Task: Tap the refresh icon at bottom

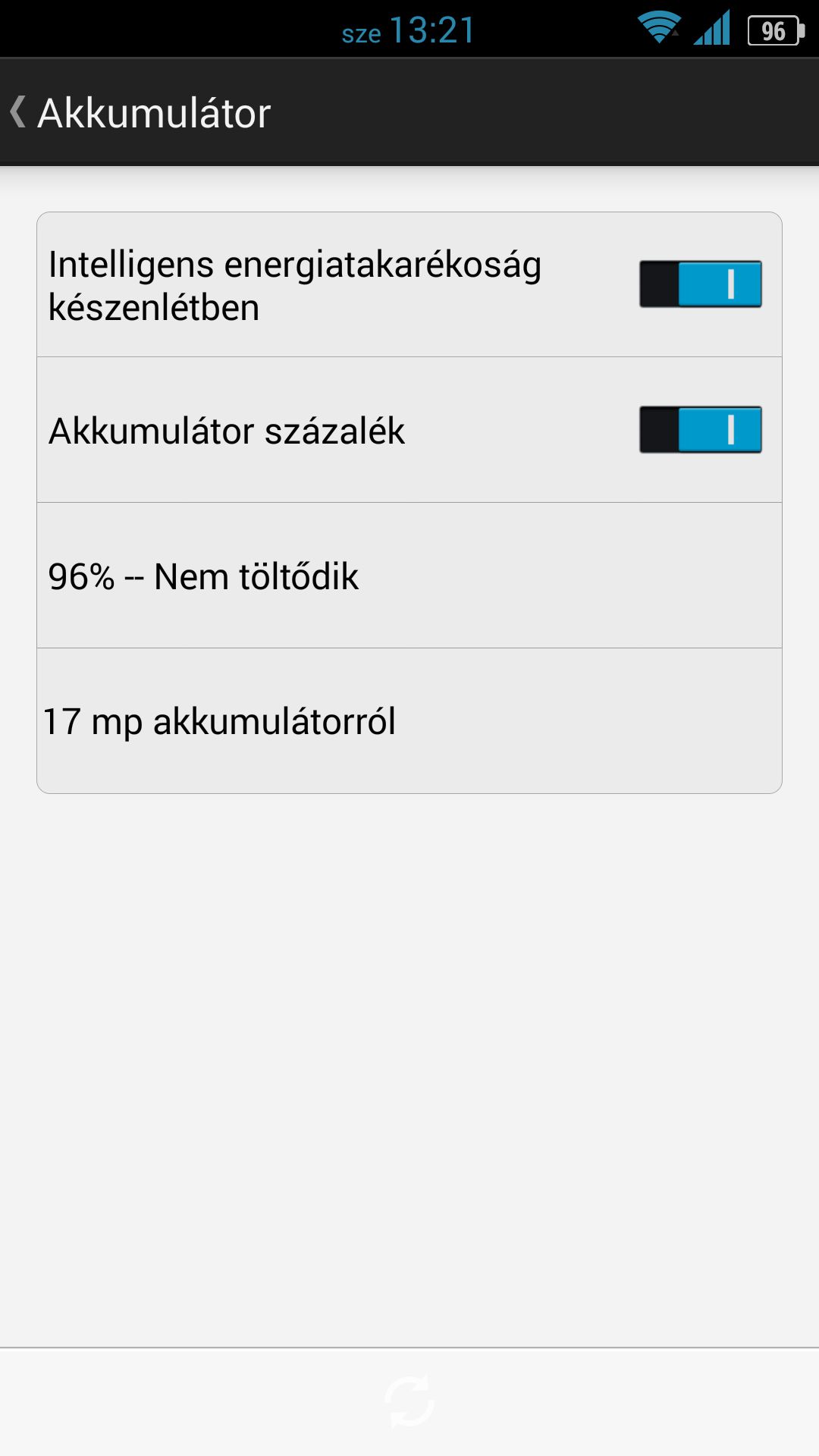Action: (409, 1401)
